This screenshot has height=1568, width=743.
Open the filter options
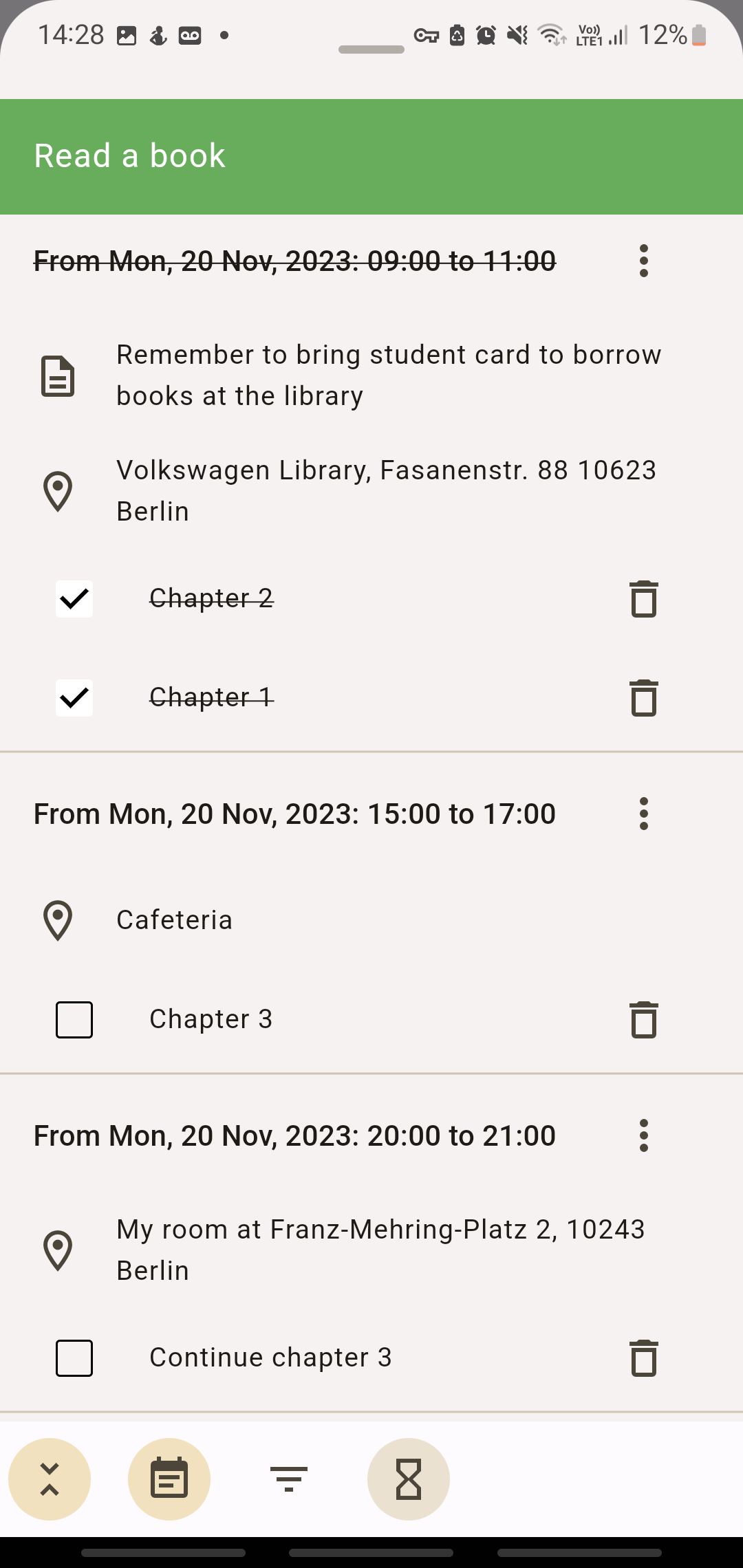pos(289,1479)
